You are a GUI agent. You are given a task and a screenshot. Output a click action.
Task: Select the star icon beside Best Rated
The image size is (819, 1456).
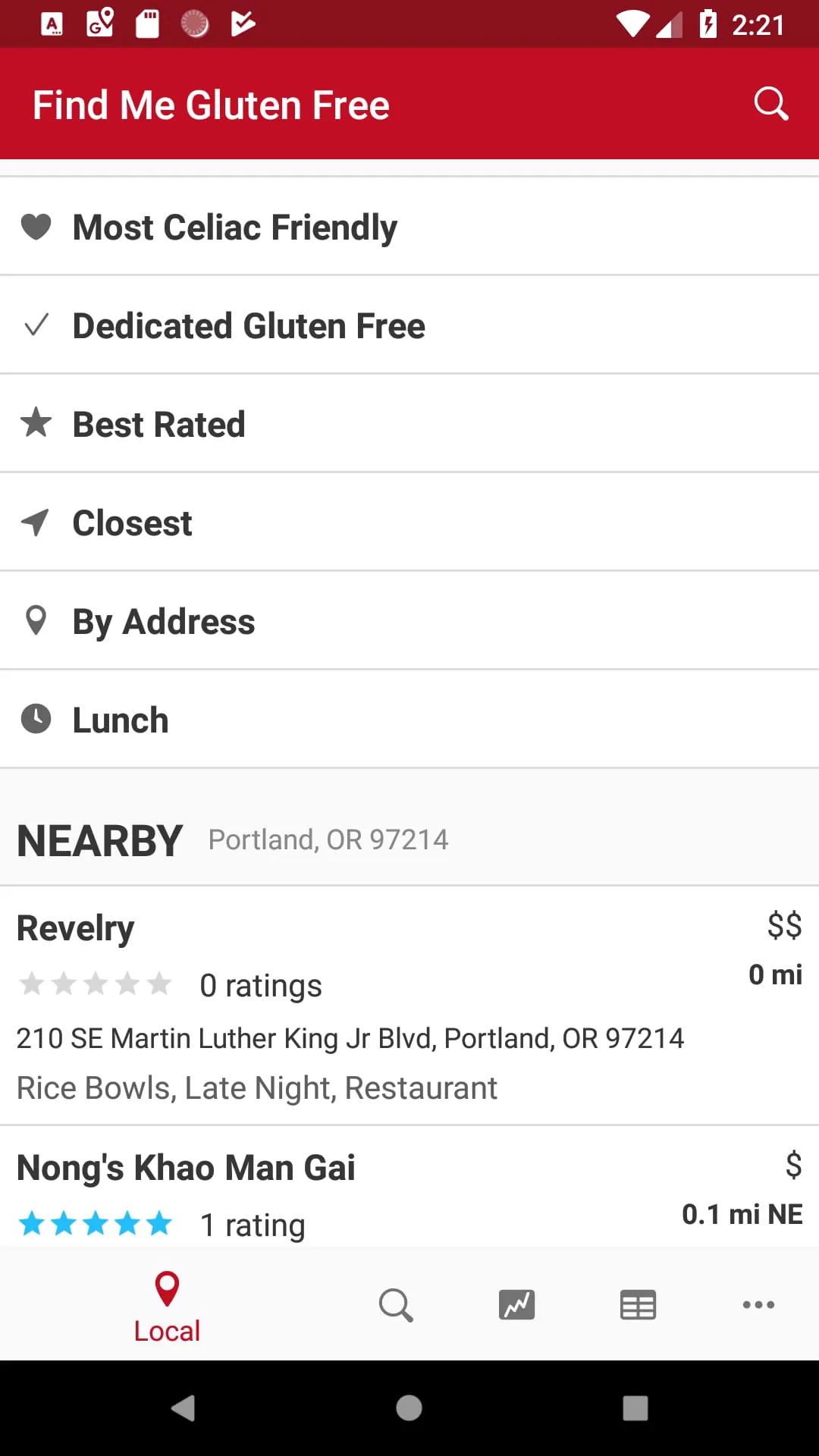(x=36, y=423)
